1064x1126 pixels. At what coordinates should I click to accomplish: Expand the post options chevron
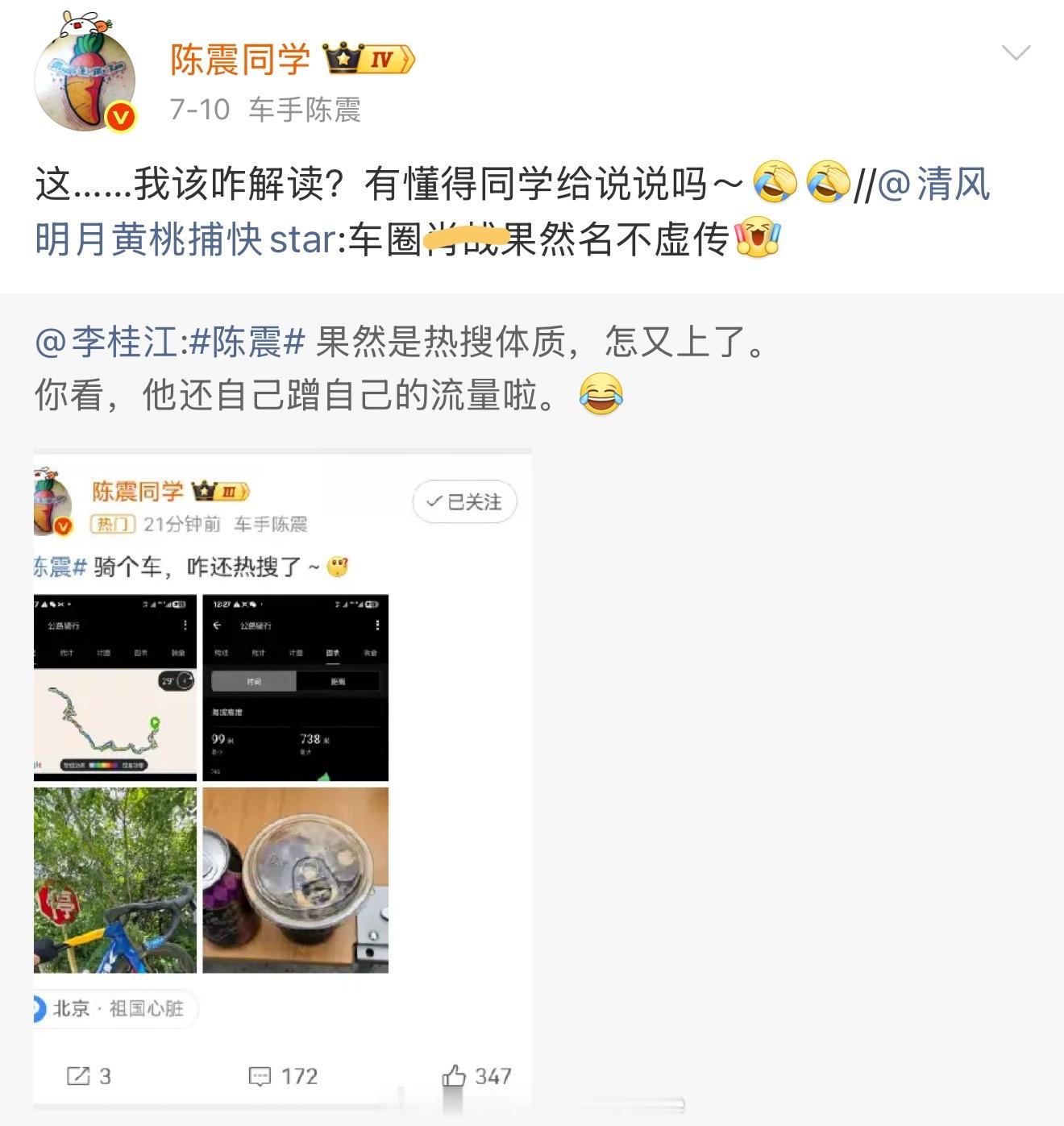[1015, 53]
